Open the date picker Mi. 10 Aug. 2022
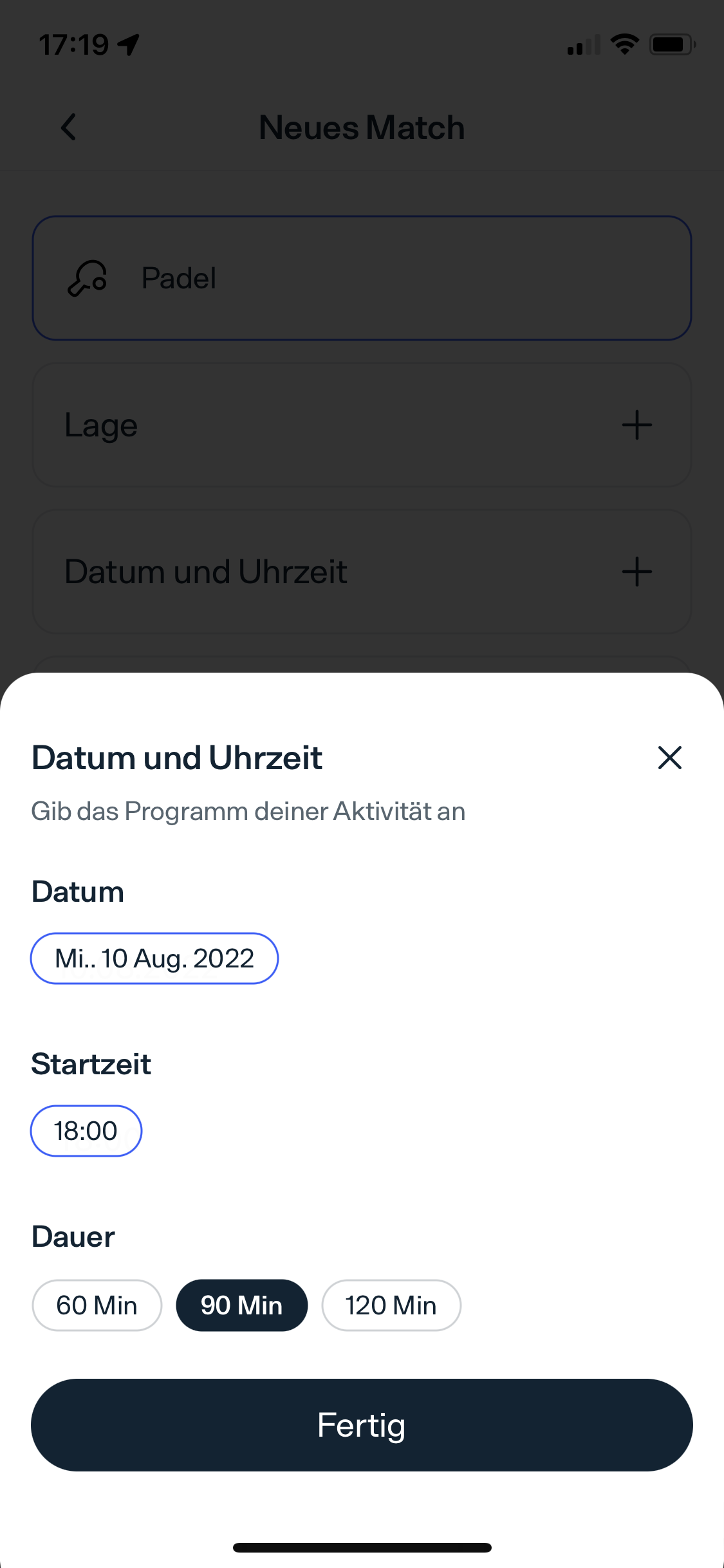Viewport: 724px width, 1568px height. pyautogui.click(x=154, y=958)
